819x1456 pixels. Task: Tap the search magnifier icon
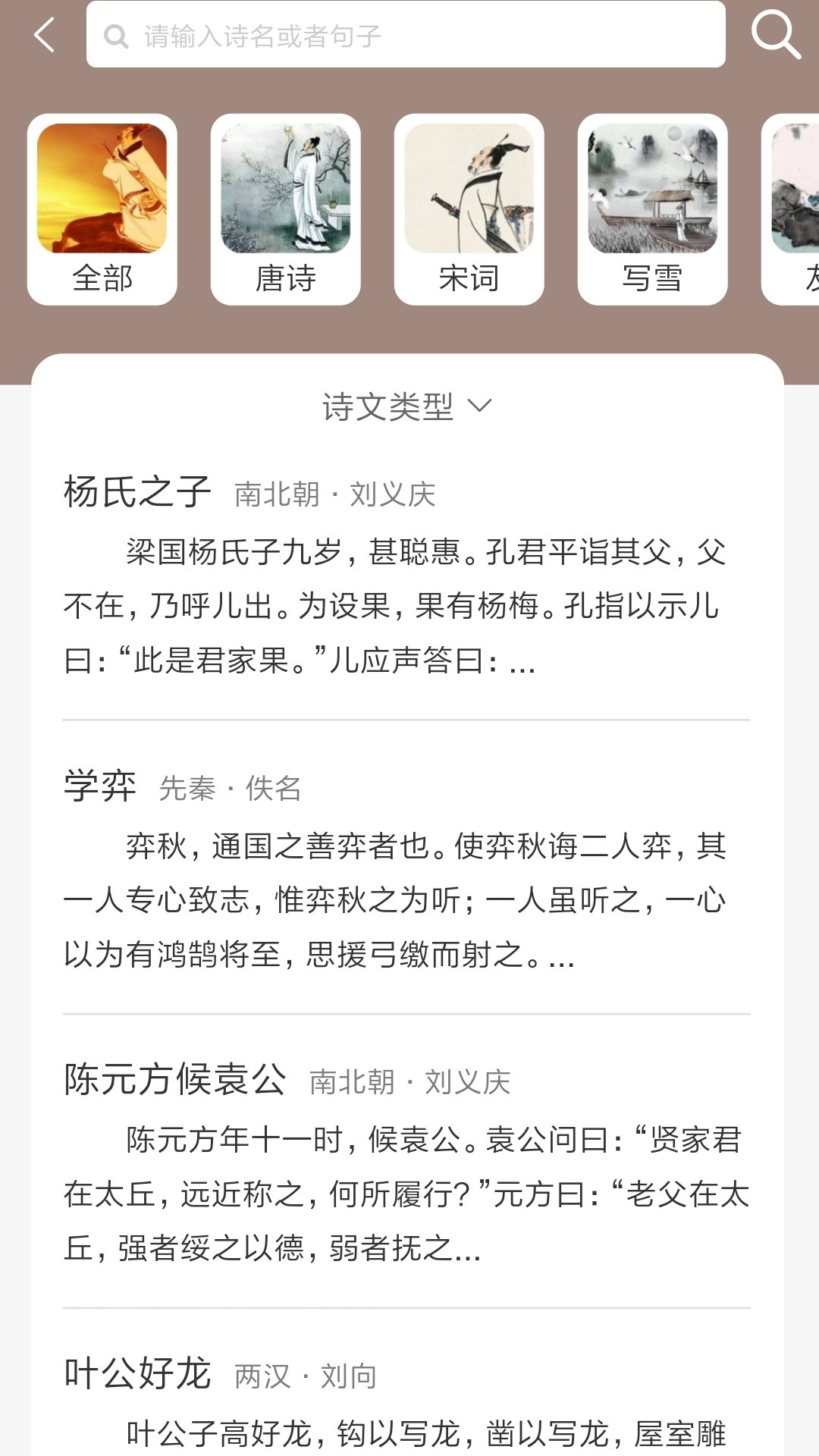pyautogui.click(x=774, y=34)
